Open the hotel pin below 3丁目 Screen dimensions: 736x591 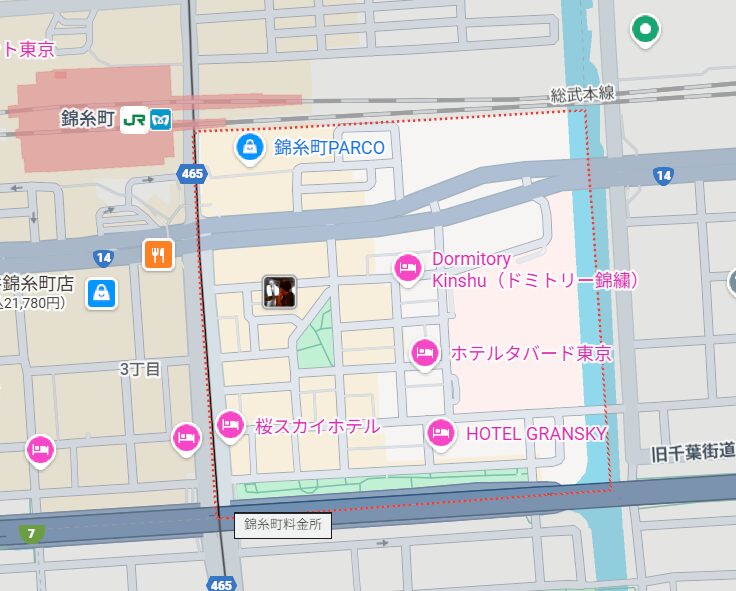[x=186, y=437]
